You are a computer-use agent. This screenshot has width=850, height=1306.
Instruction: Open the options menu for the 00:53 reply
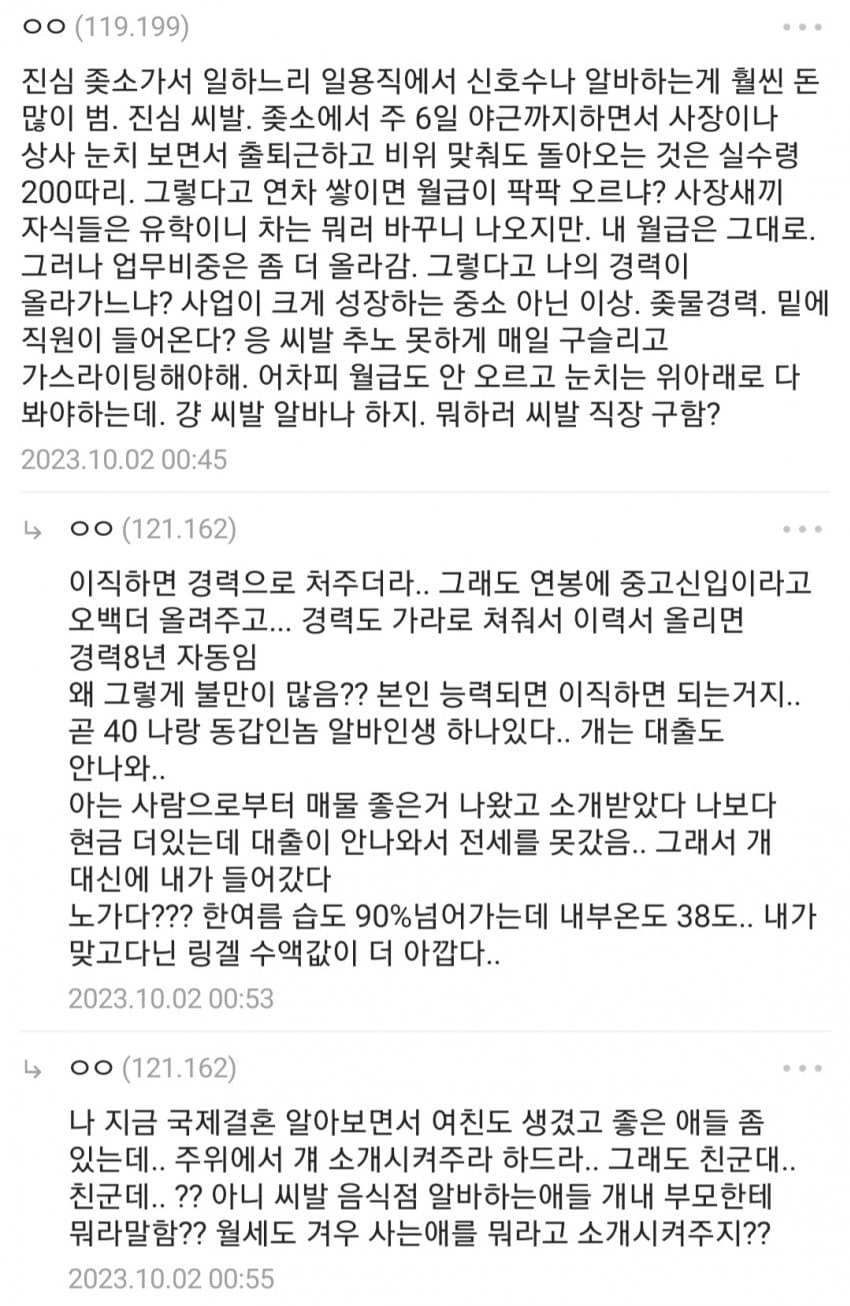tap(801, 528)
